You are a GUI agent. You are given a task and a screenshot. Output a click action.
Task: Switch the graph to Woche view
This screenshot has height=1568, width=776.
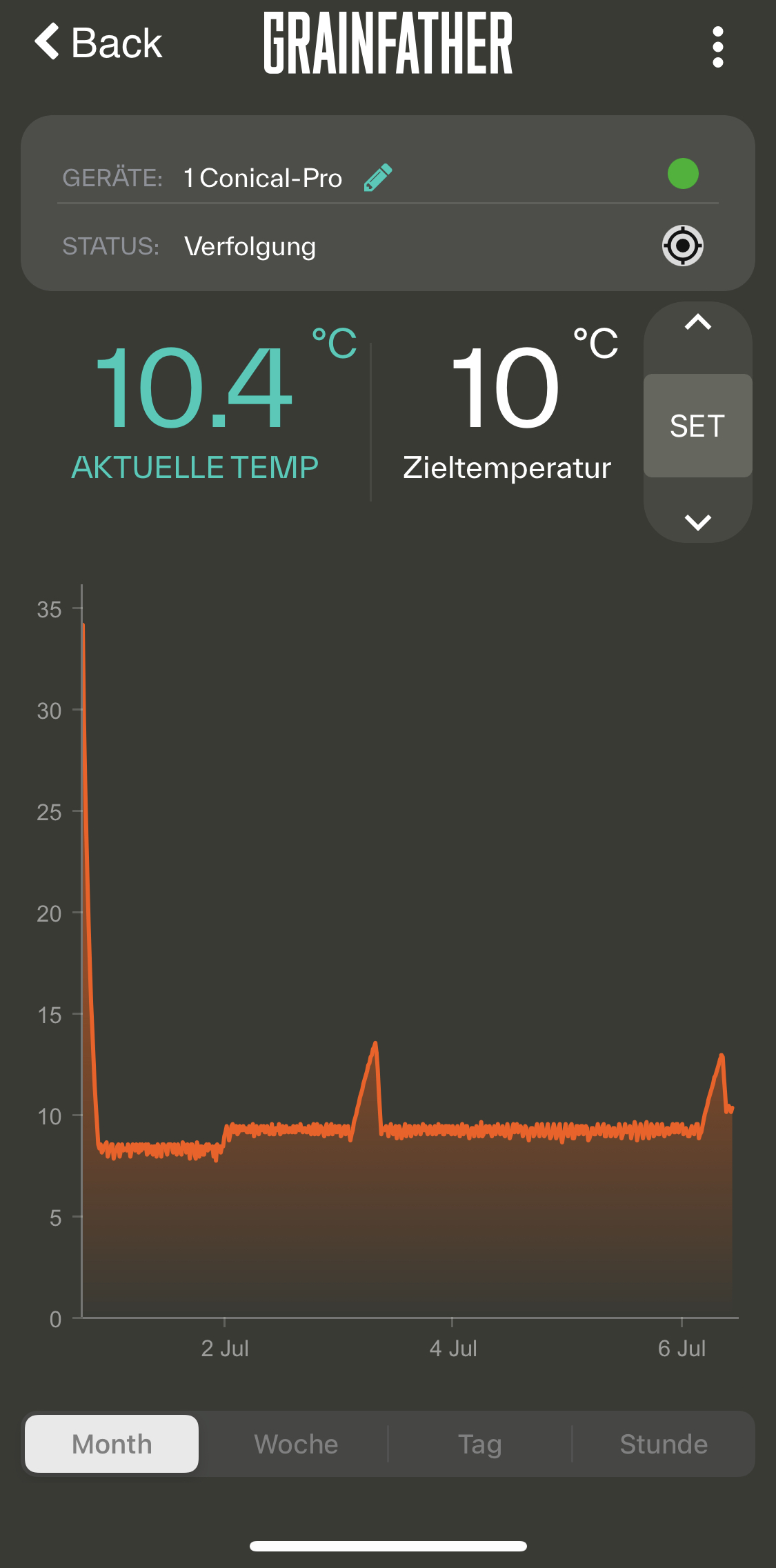click(296, 1444)
